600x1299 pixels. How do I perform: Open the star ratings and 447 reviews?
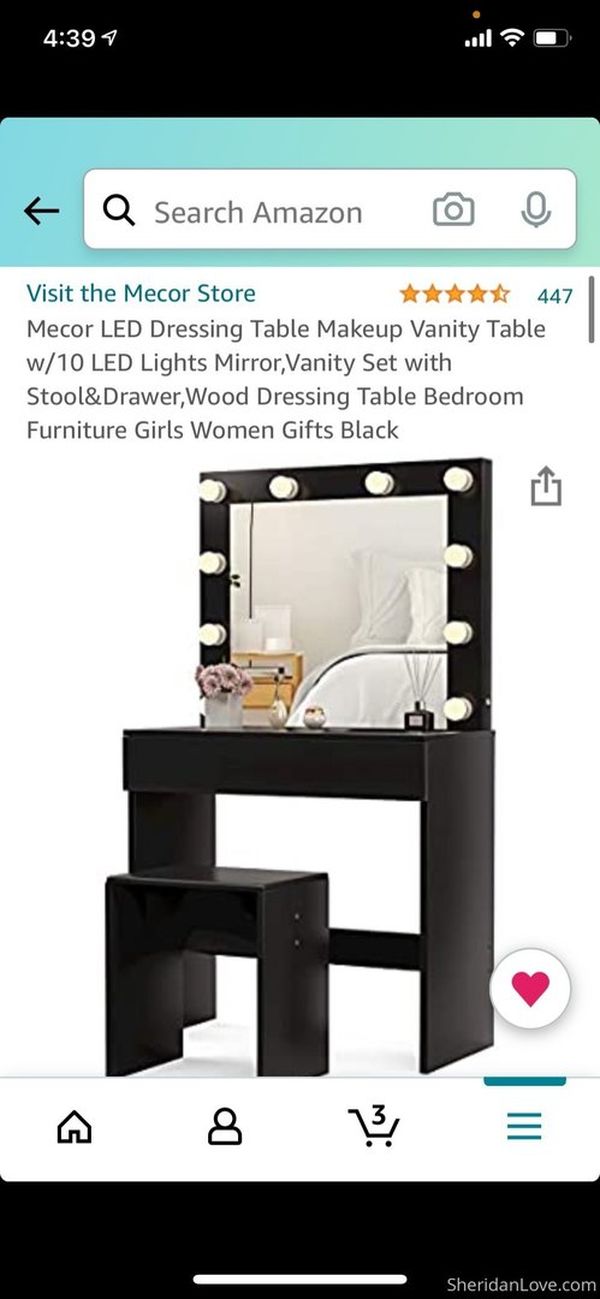486,295
